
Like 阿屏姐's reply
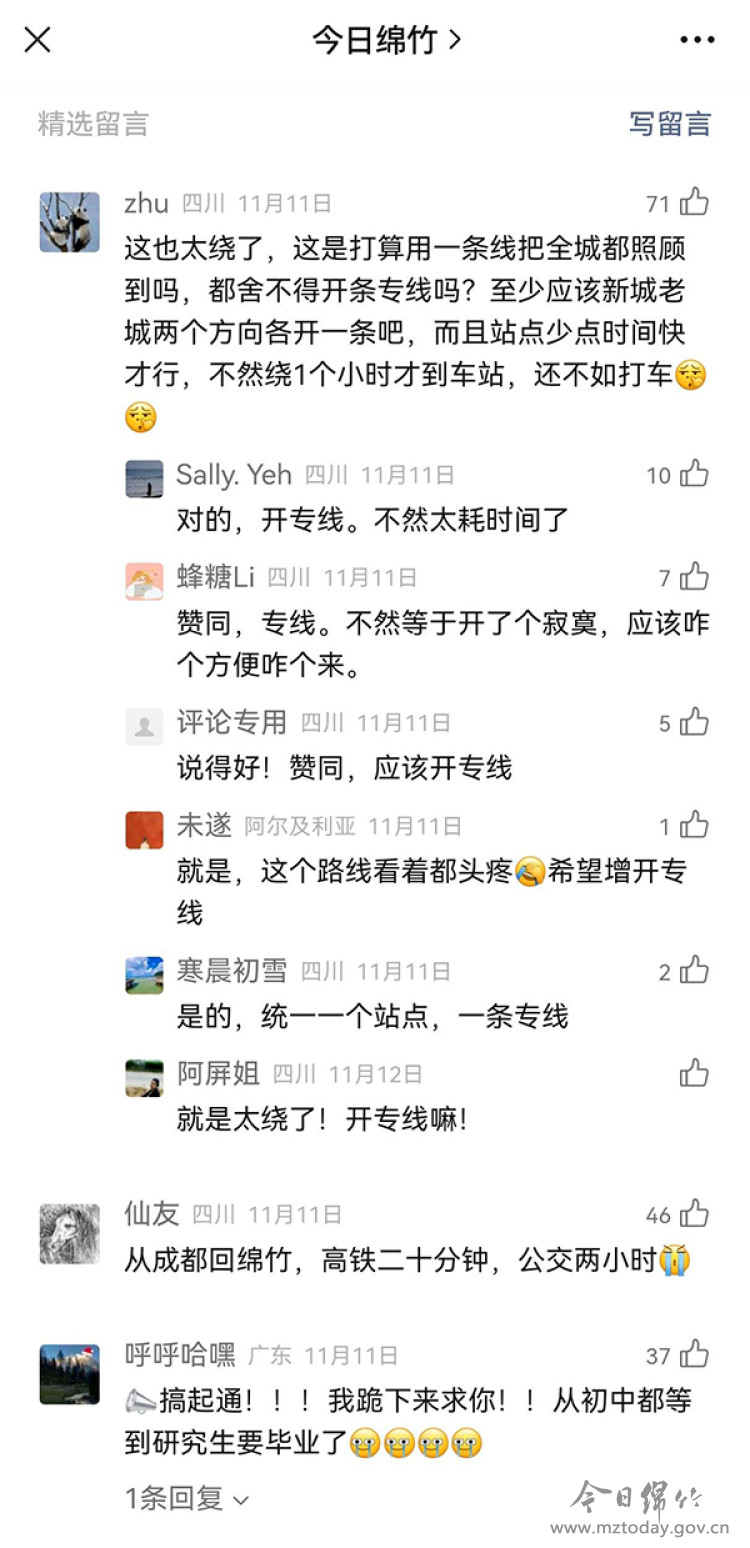(694, 1074)
